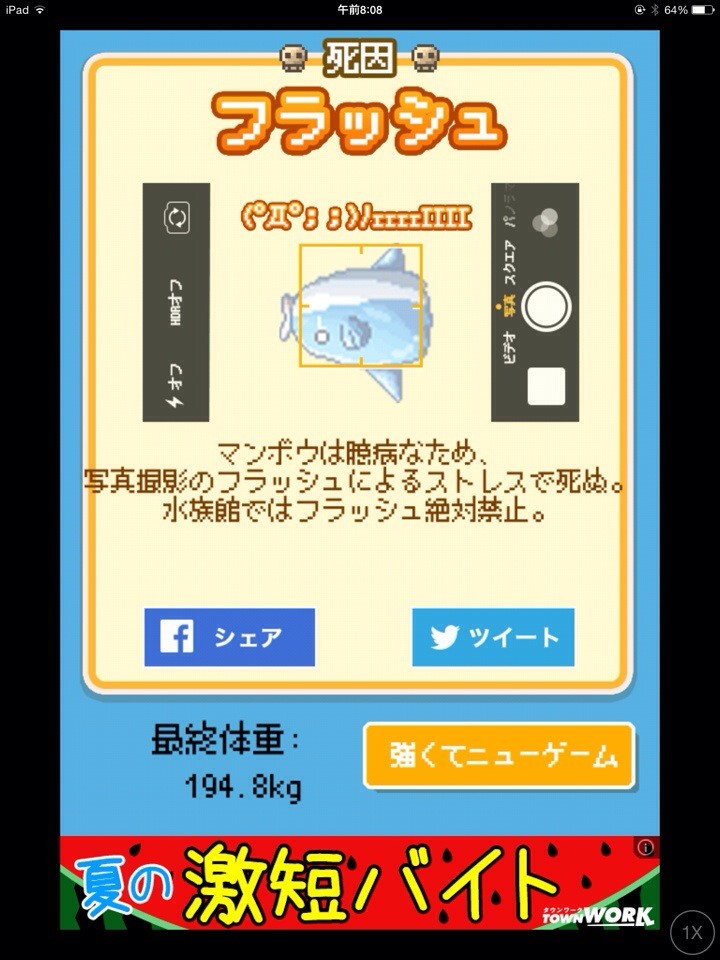The image size is (720, 960).
Task: Switch to スクエア mode
Action: point(508,262)
